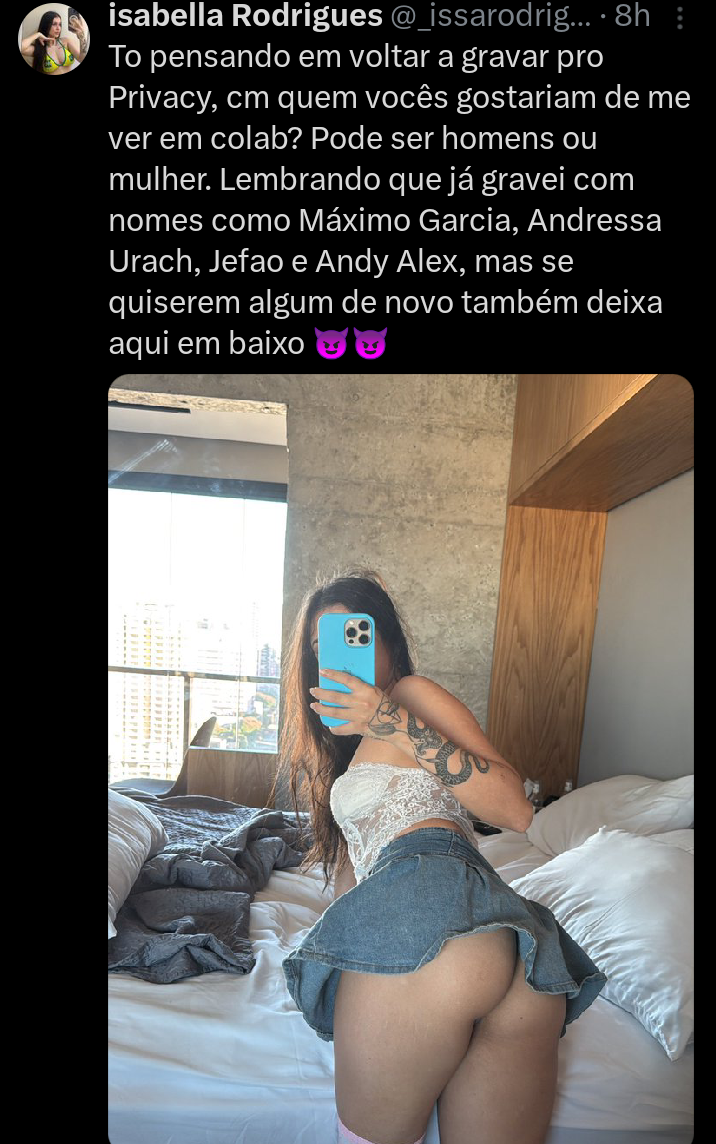Open isabella Rodrigues' profile avatar
Image resolution: width=716 pixels, height=1144 pixels.
(x=54, y=39)
